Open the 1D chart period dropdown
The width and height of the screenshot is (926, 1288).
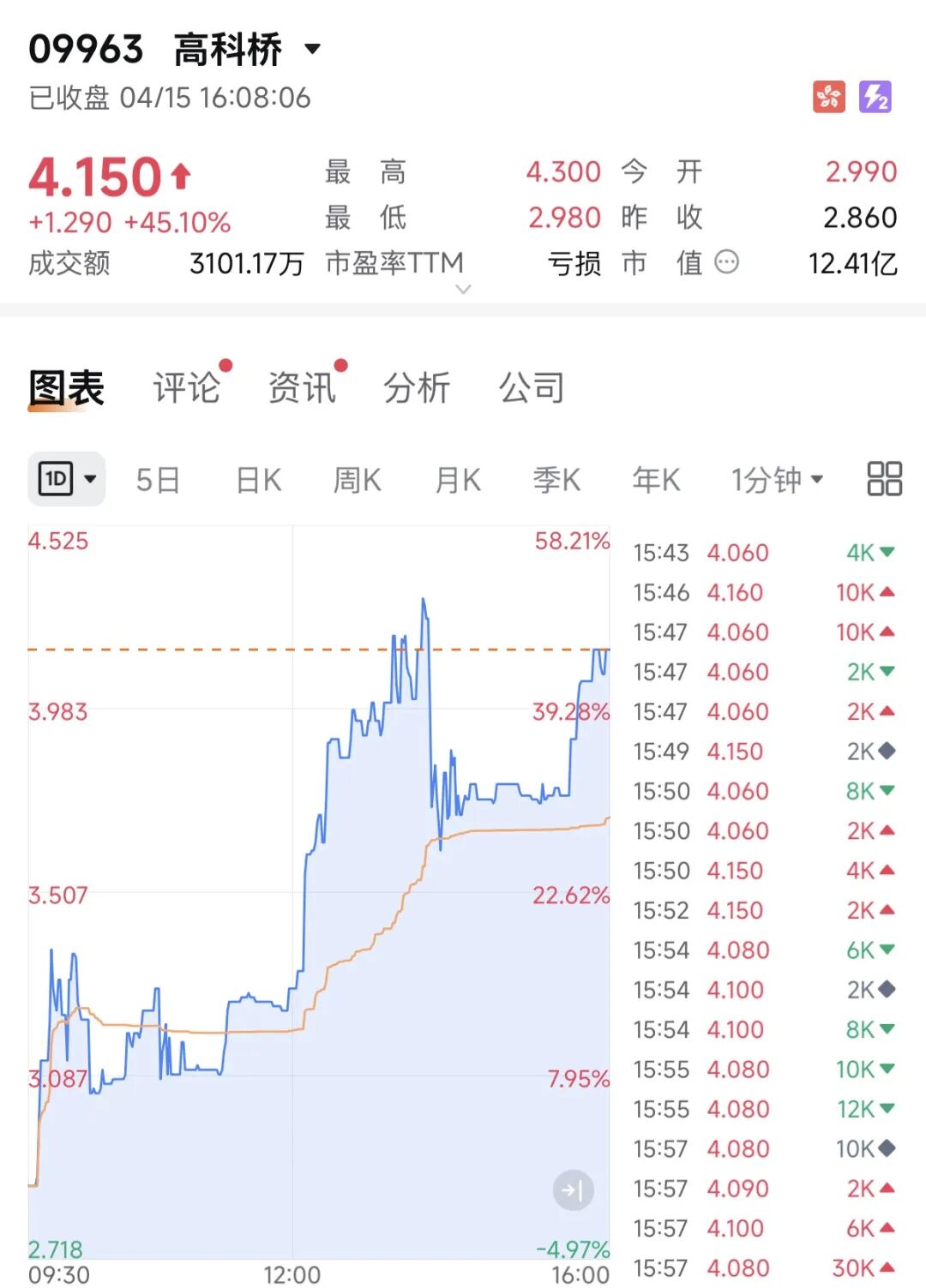67,479
